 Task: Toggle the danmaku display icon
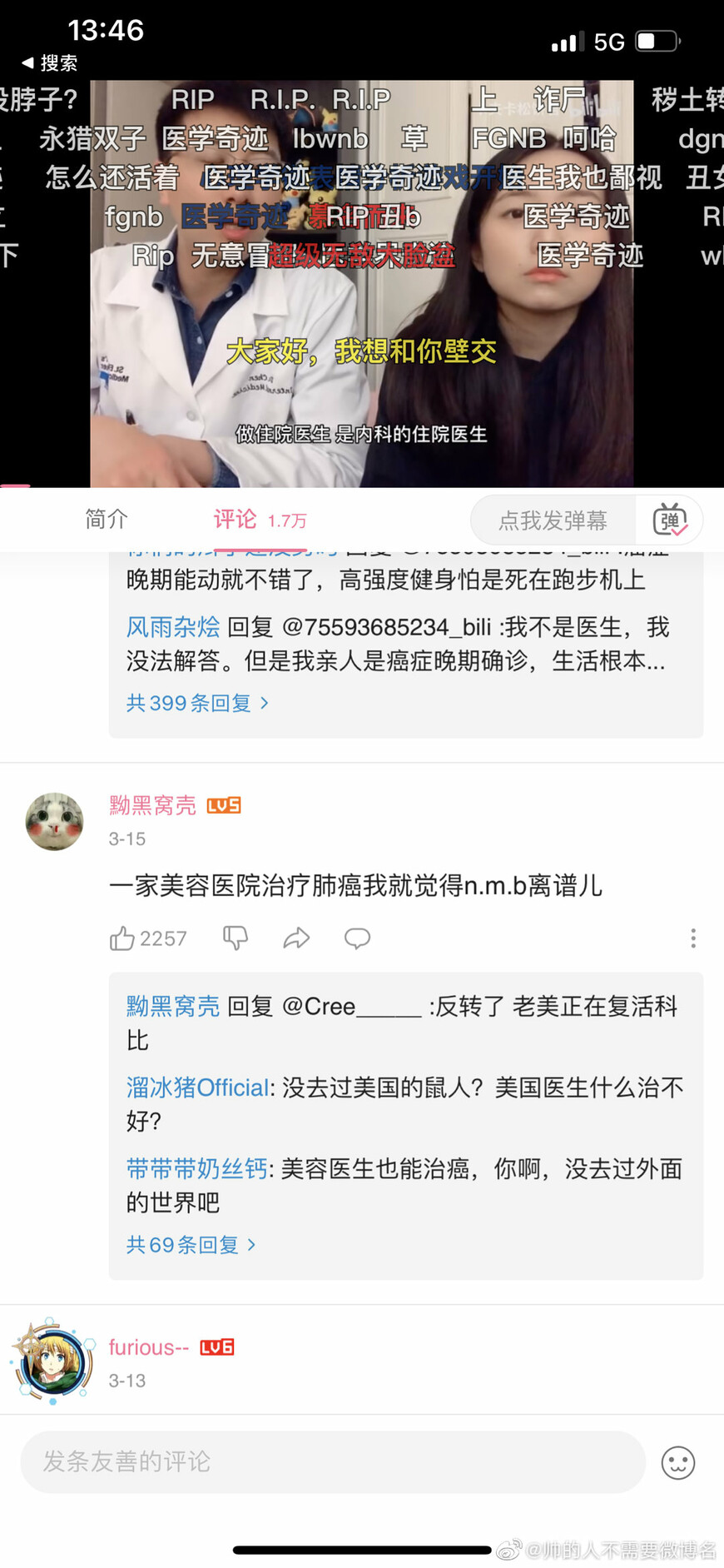click(x=670, y=520)
